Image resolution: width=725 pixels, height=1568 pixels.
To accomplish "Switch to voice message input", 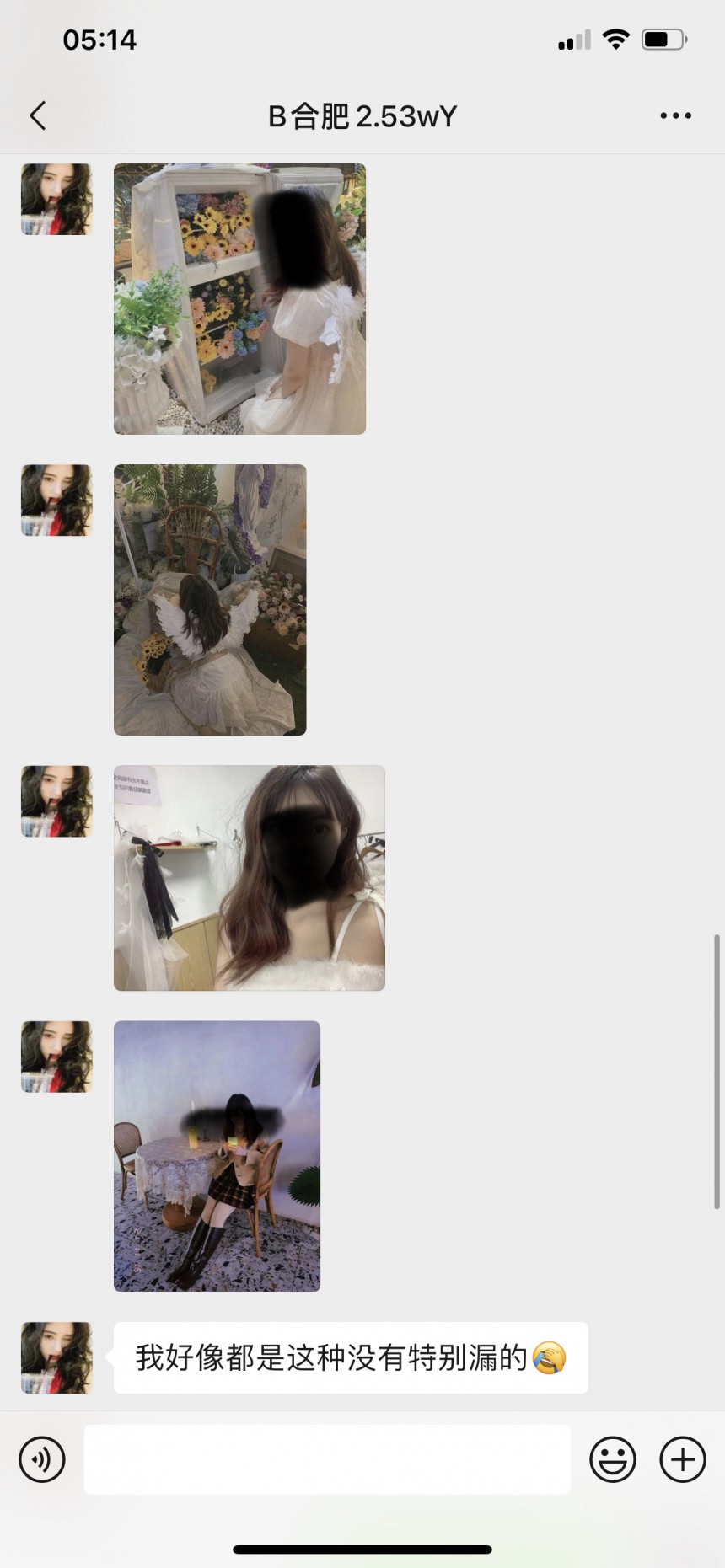I will pos(42,1458).
